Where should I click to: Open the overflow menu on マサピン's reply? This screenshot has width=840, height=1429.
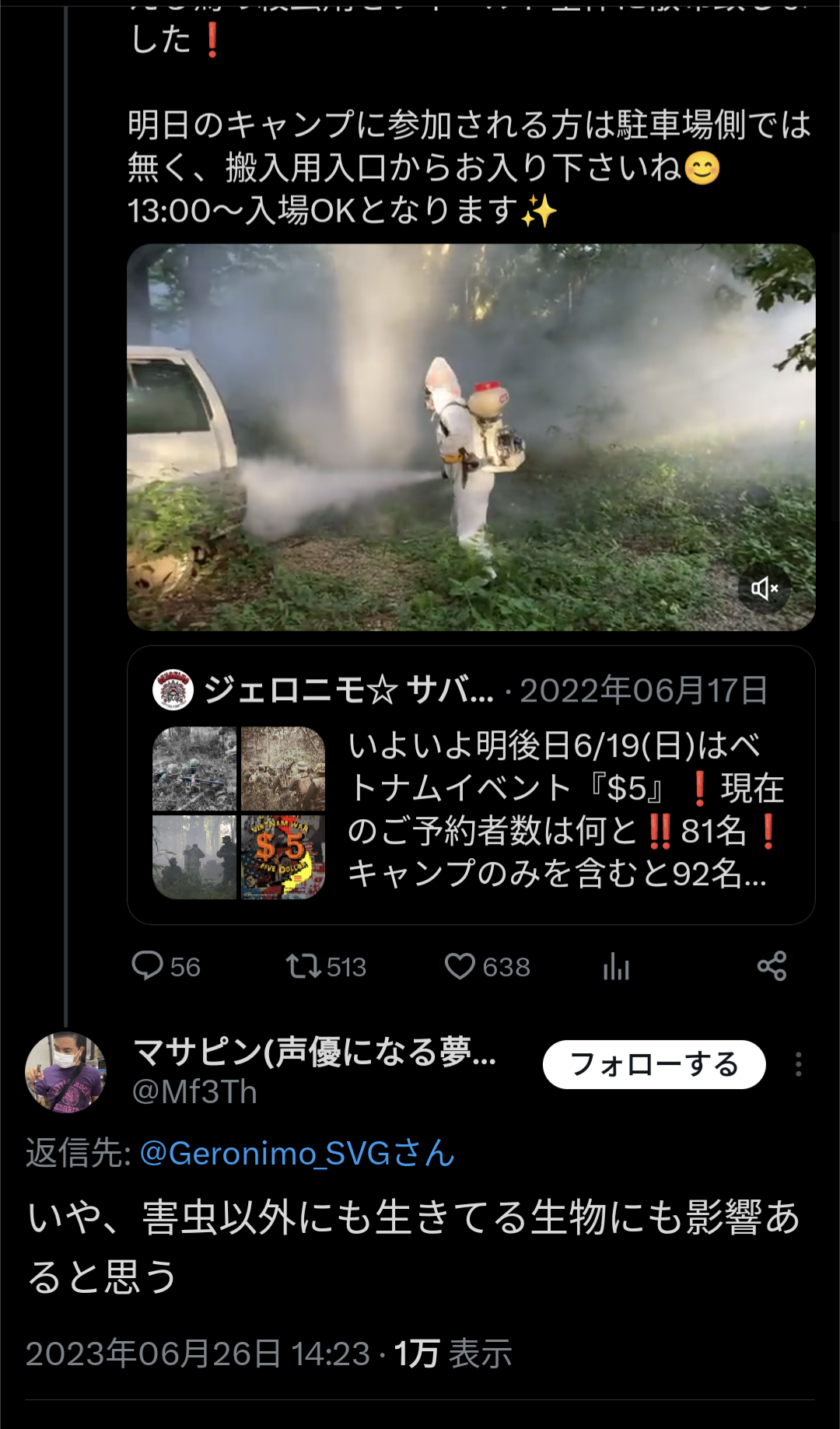coord(798,1064)
